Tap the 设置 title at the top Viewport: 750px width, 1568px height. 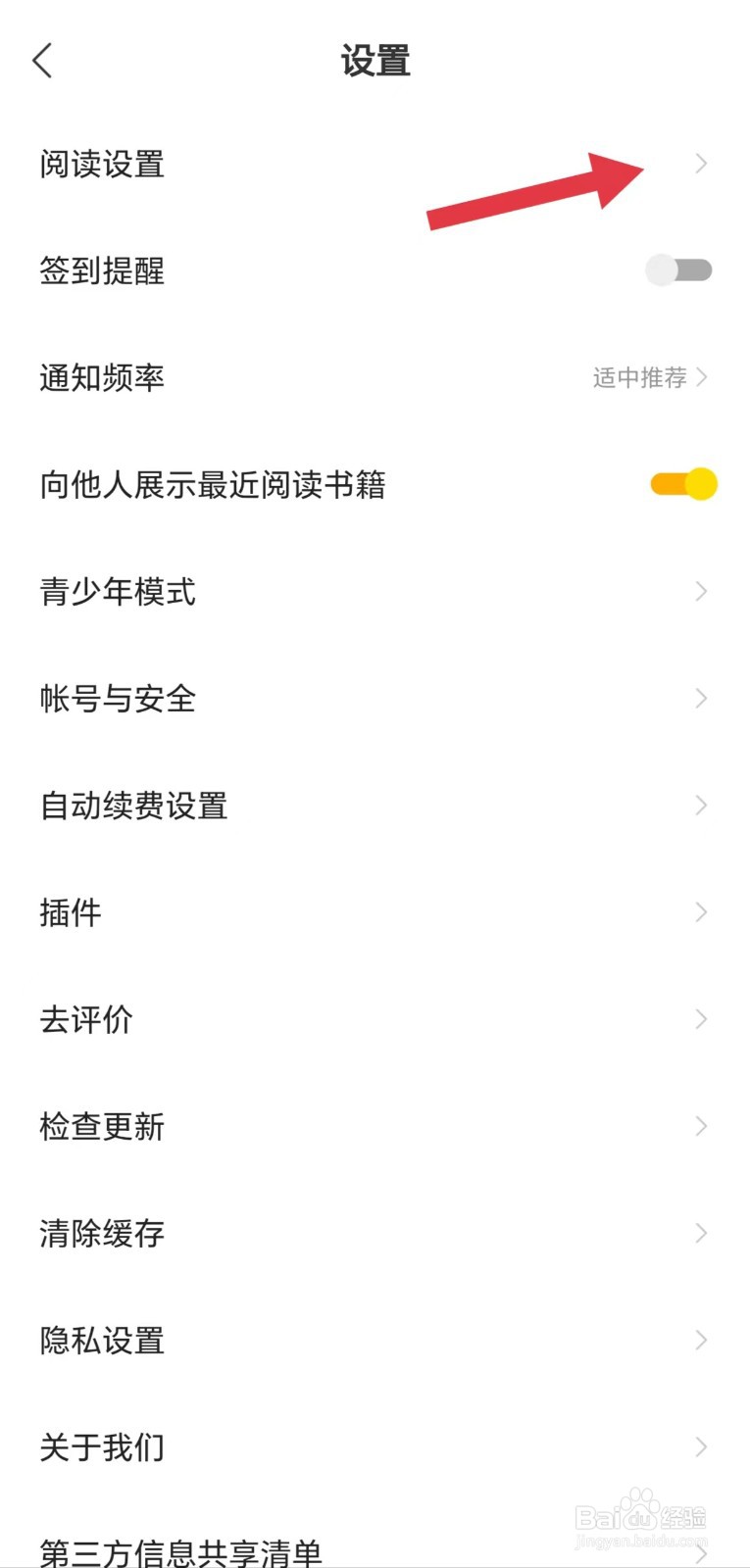[376, 61]
